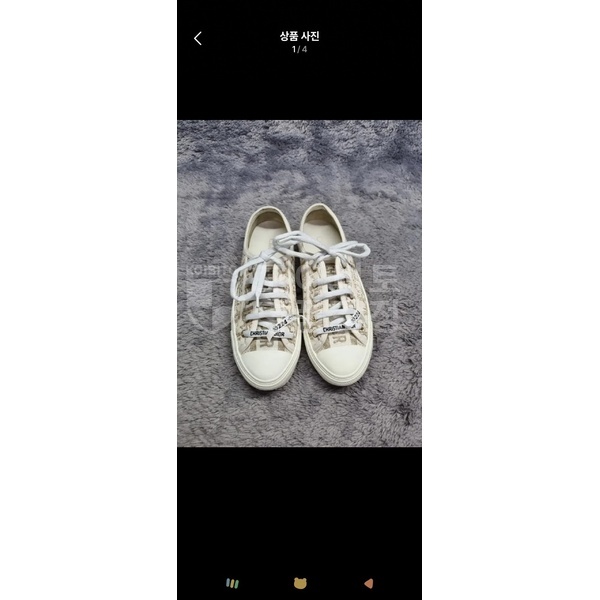The height and width of the screenshot is (600, 600).
Task: Tap the bear-shaped home button
Action: point(300,583)
